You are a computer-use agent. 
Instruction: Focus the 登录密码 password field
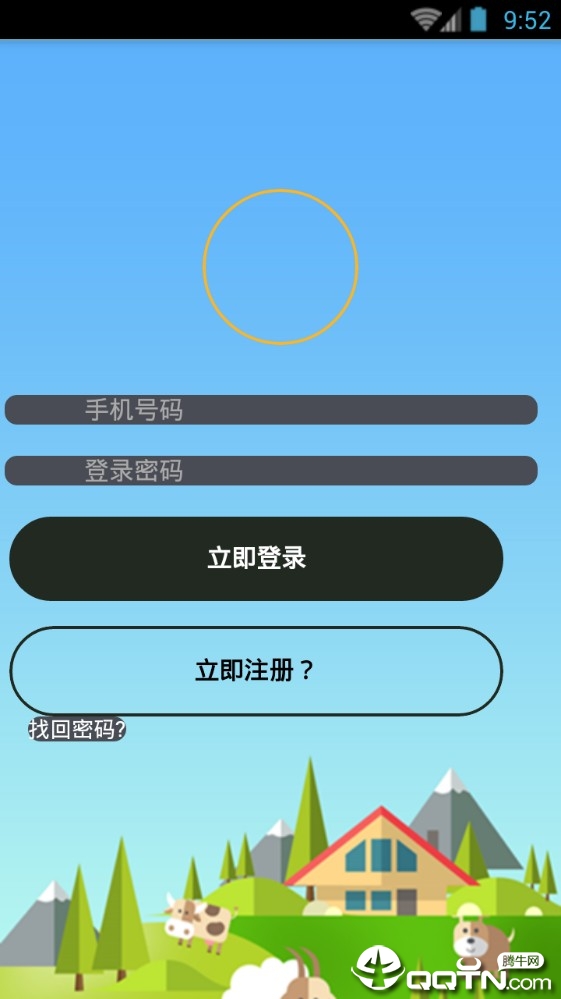(x=271, y=471)
